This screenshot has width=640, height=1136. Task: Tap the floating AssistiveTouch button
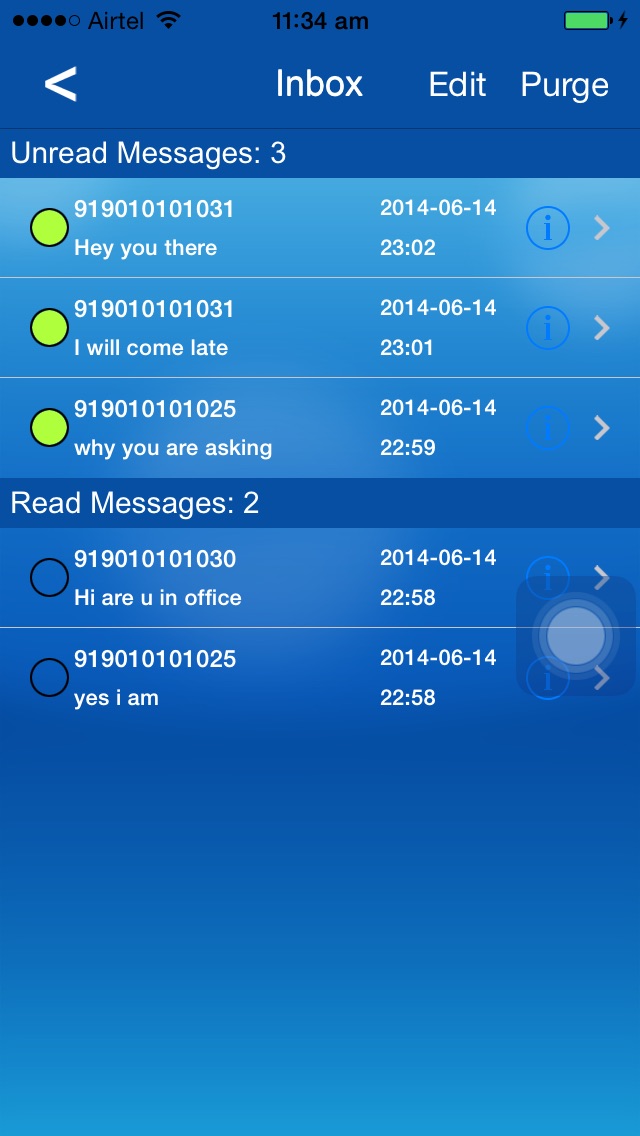click(x=575, y=636)
